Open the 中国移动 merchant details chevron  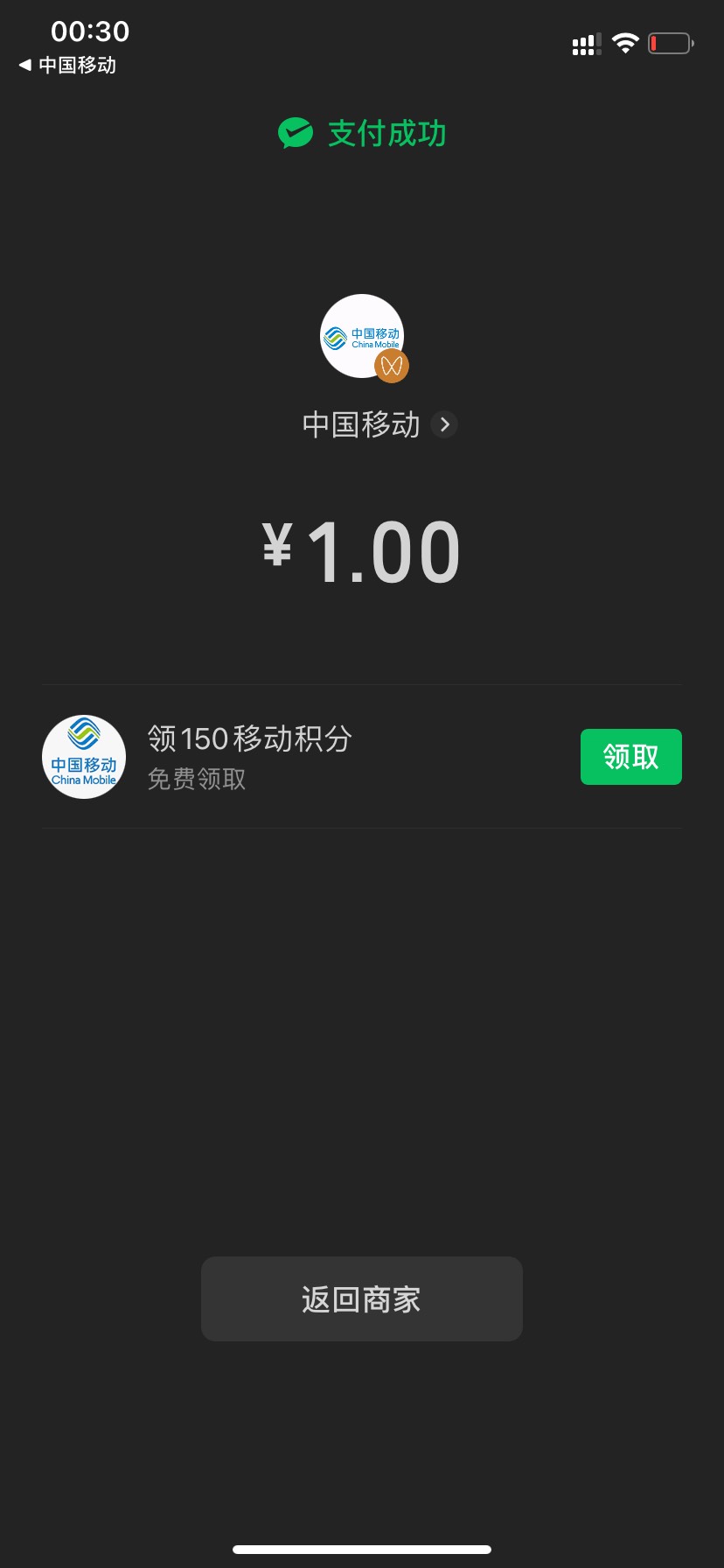444,425
